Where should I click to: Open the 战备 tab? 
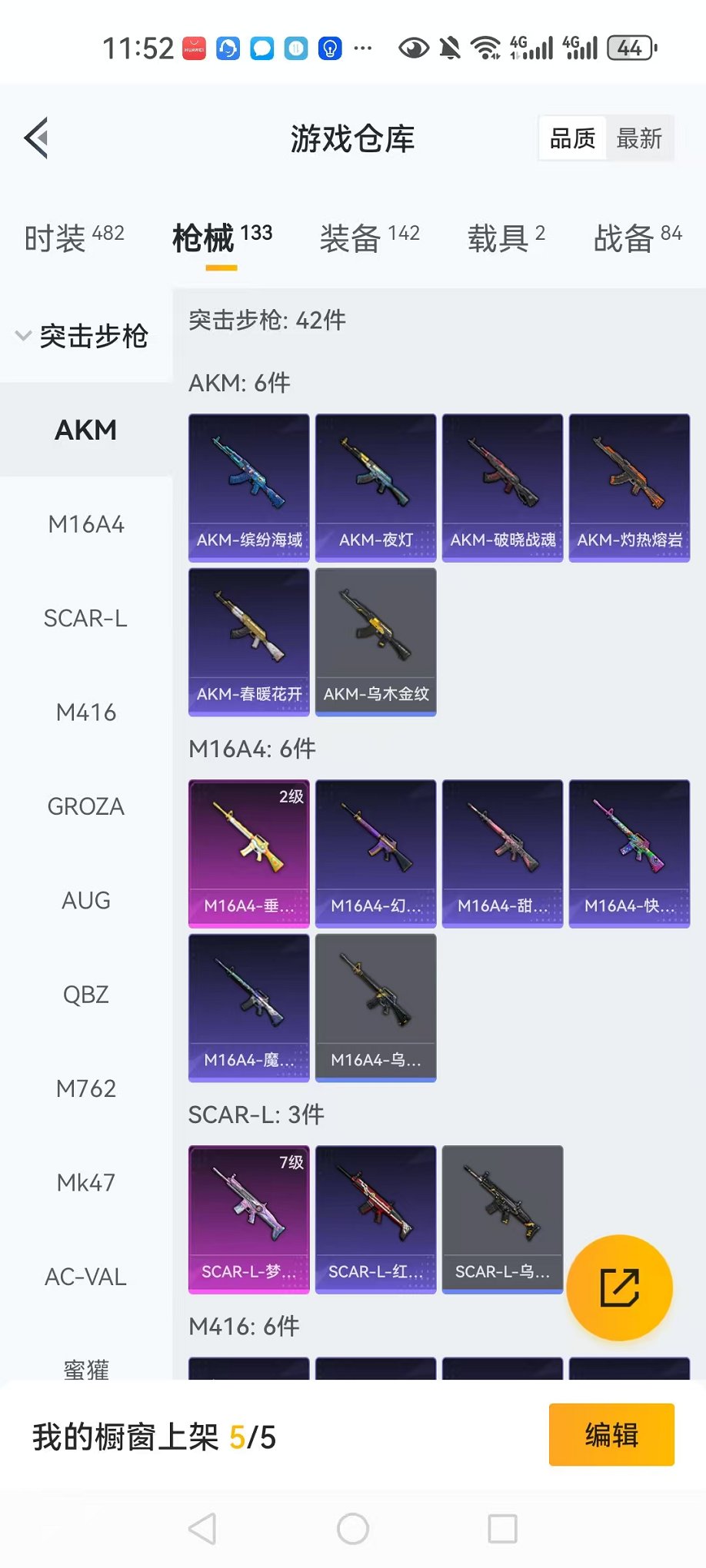(x=638, y=238)
